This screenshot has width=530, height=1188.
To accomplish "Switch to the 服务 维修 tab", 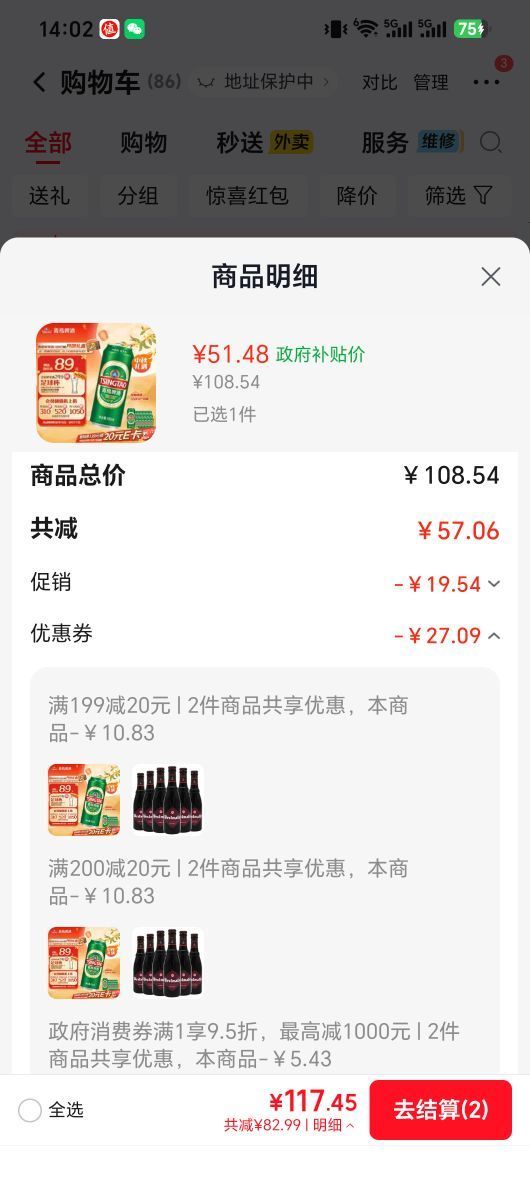I will [411, 142].
